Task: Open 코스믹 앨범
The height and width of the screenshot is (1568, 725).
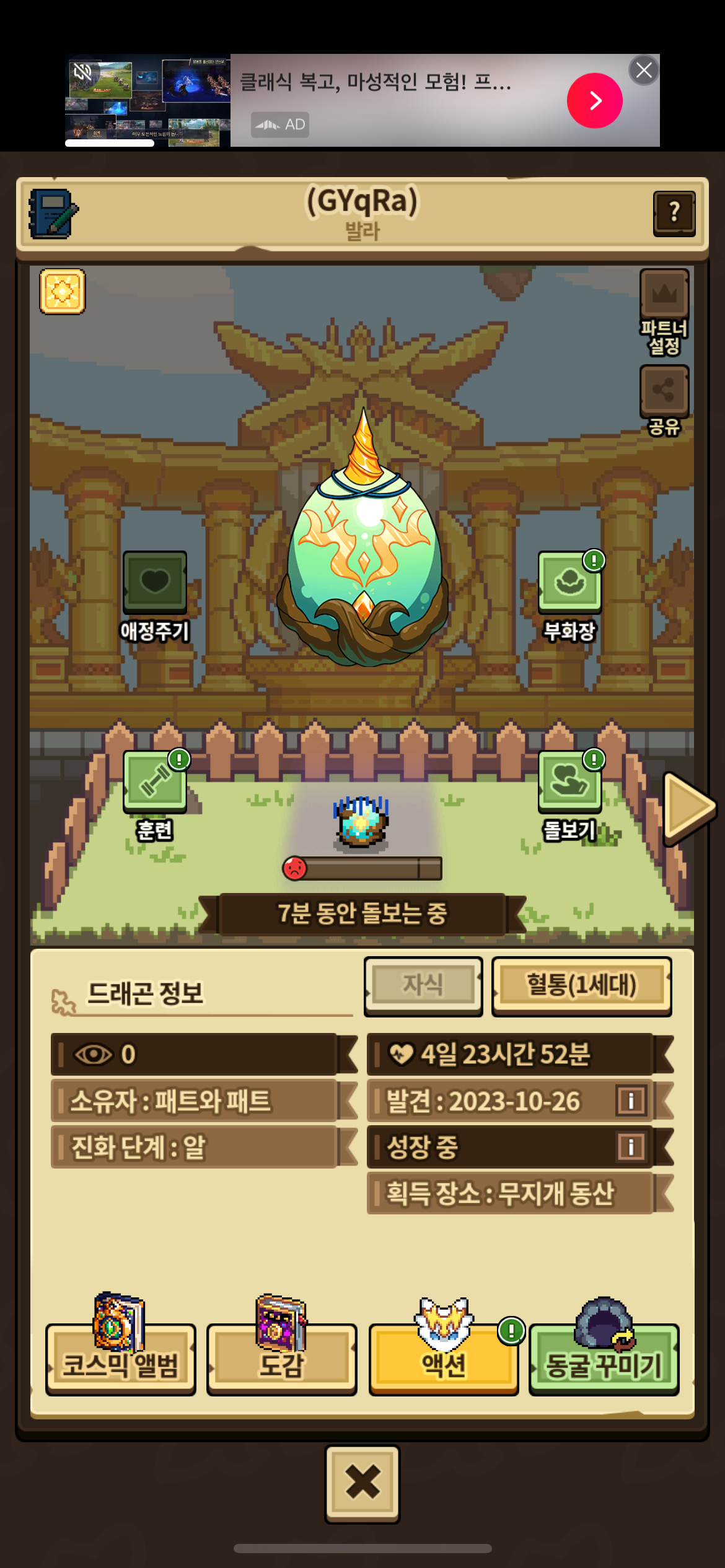Action: pyautogui.click(x=121, y=1361)
